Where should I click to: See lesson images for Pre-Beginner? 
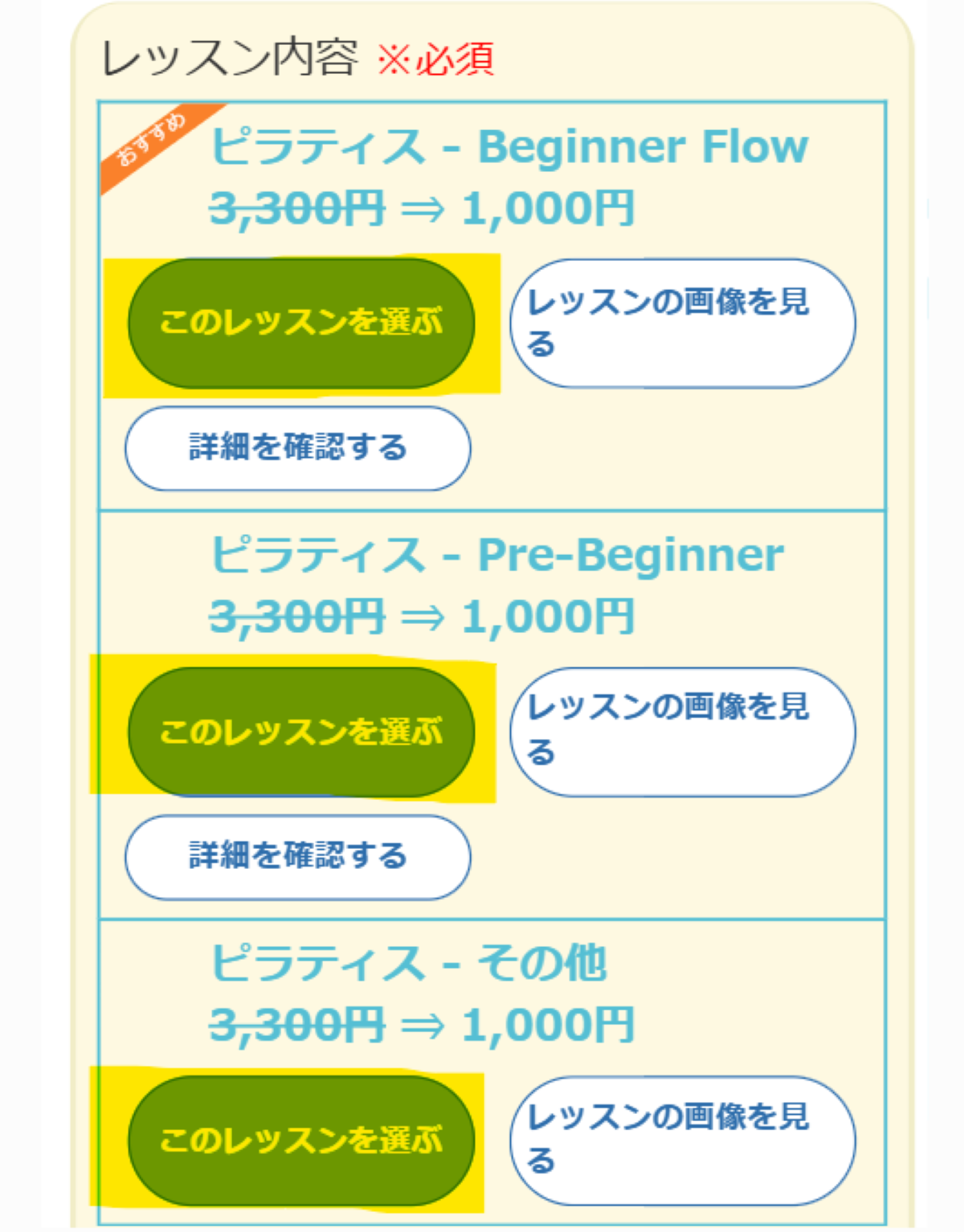(x=683, y=732)
